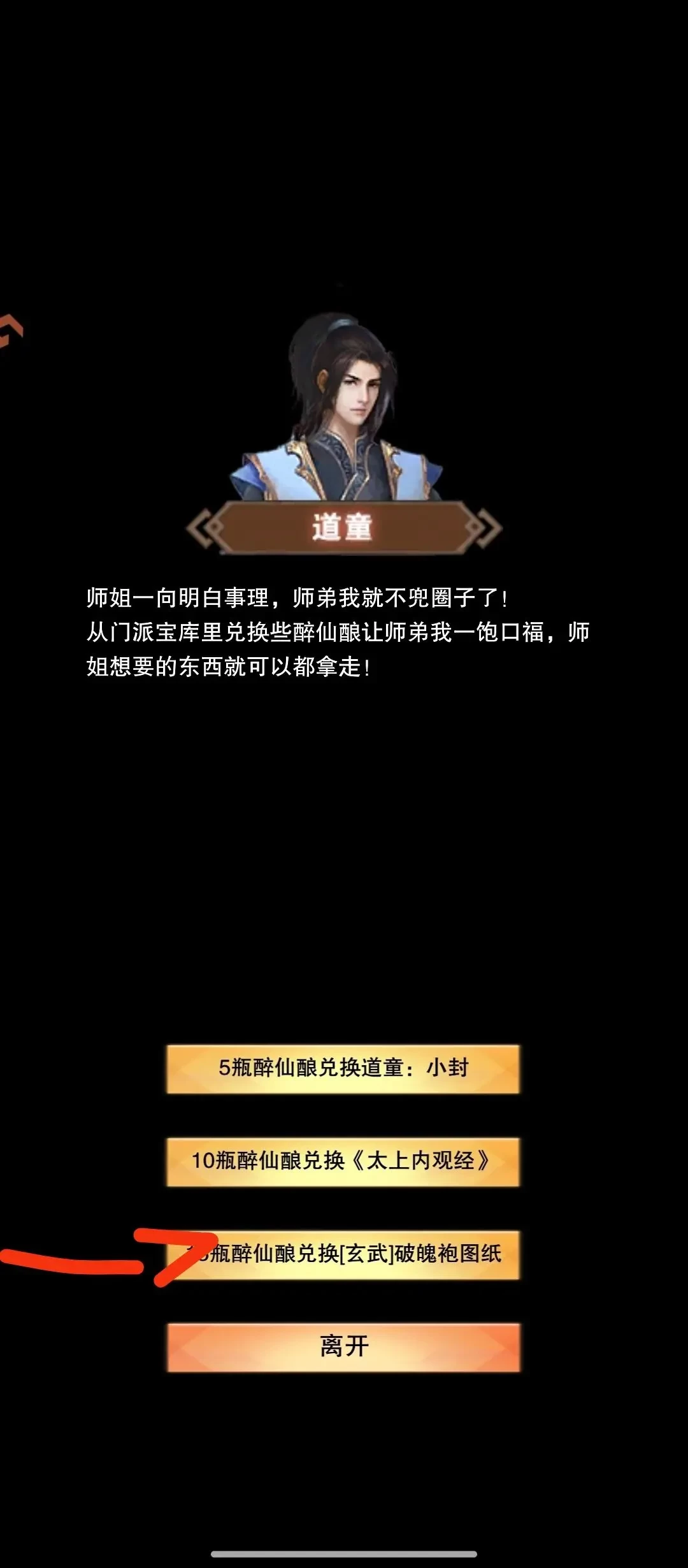Exchange for [玄武]破魄袍图纸
This screenshot has width=688, height=1568.
tap(343, 1255)
